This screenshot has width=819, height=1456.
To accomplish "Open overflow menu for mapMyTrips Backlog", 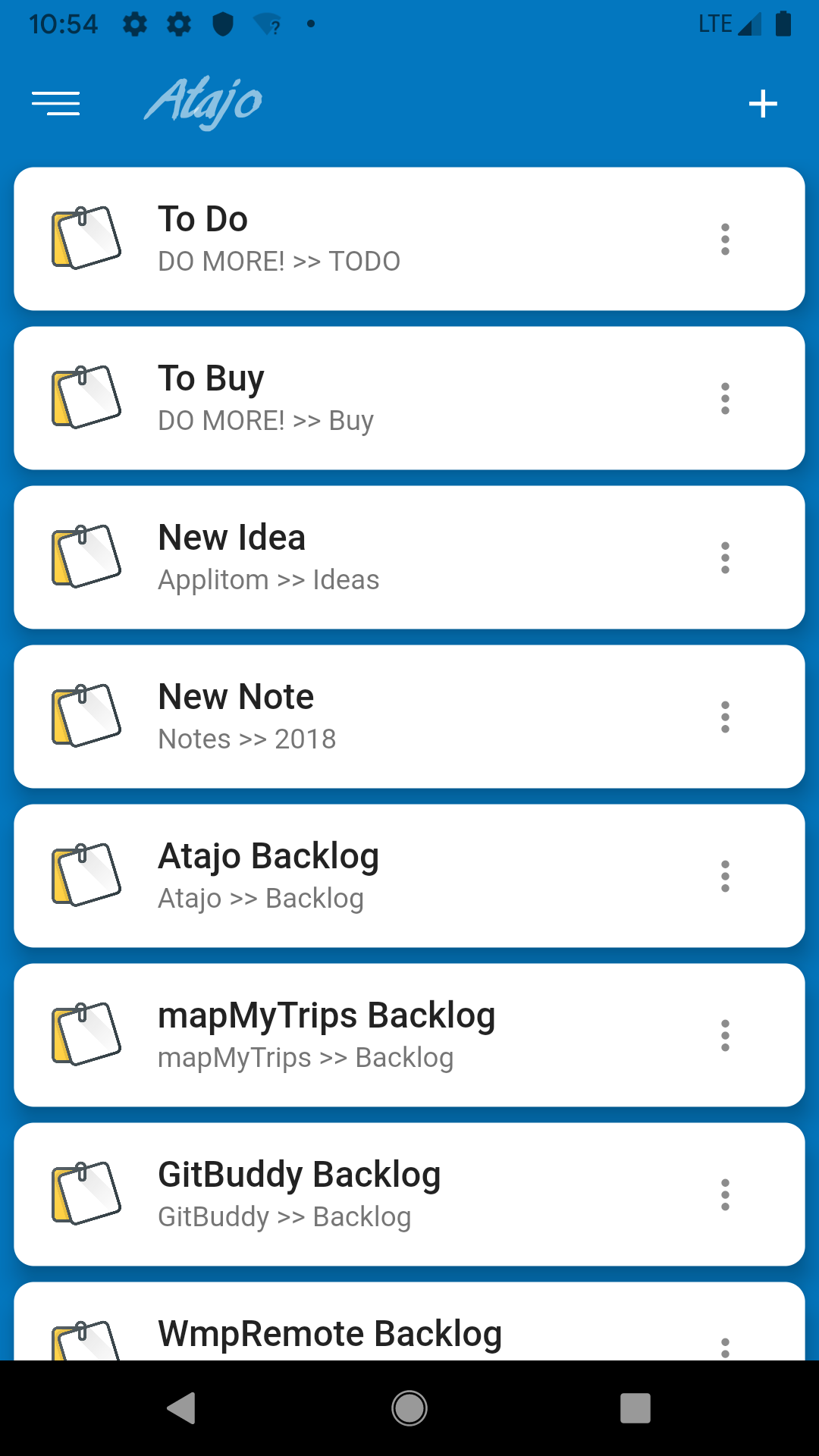I will click(725, 1035).
